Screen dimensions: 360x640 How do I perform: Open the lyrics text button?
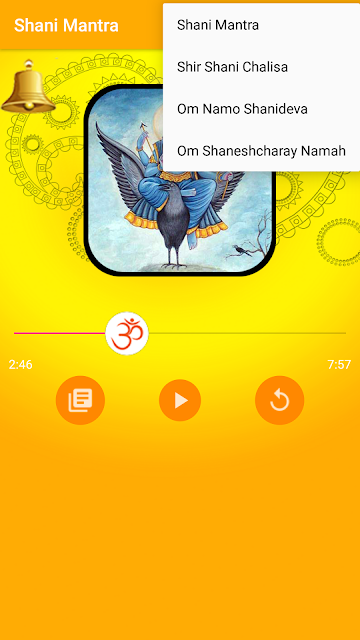click(x=80, y=400)
